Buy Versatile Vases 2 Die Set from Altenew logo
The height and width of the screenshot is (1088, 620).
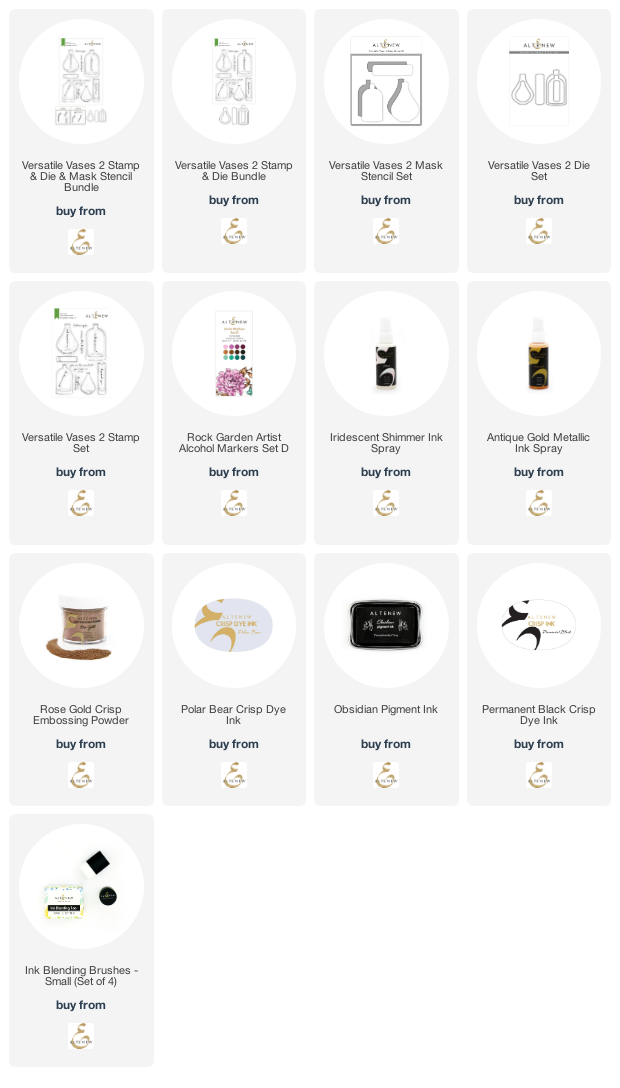pos(539,230)
